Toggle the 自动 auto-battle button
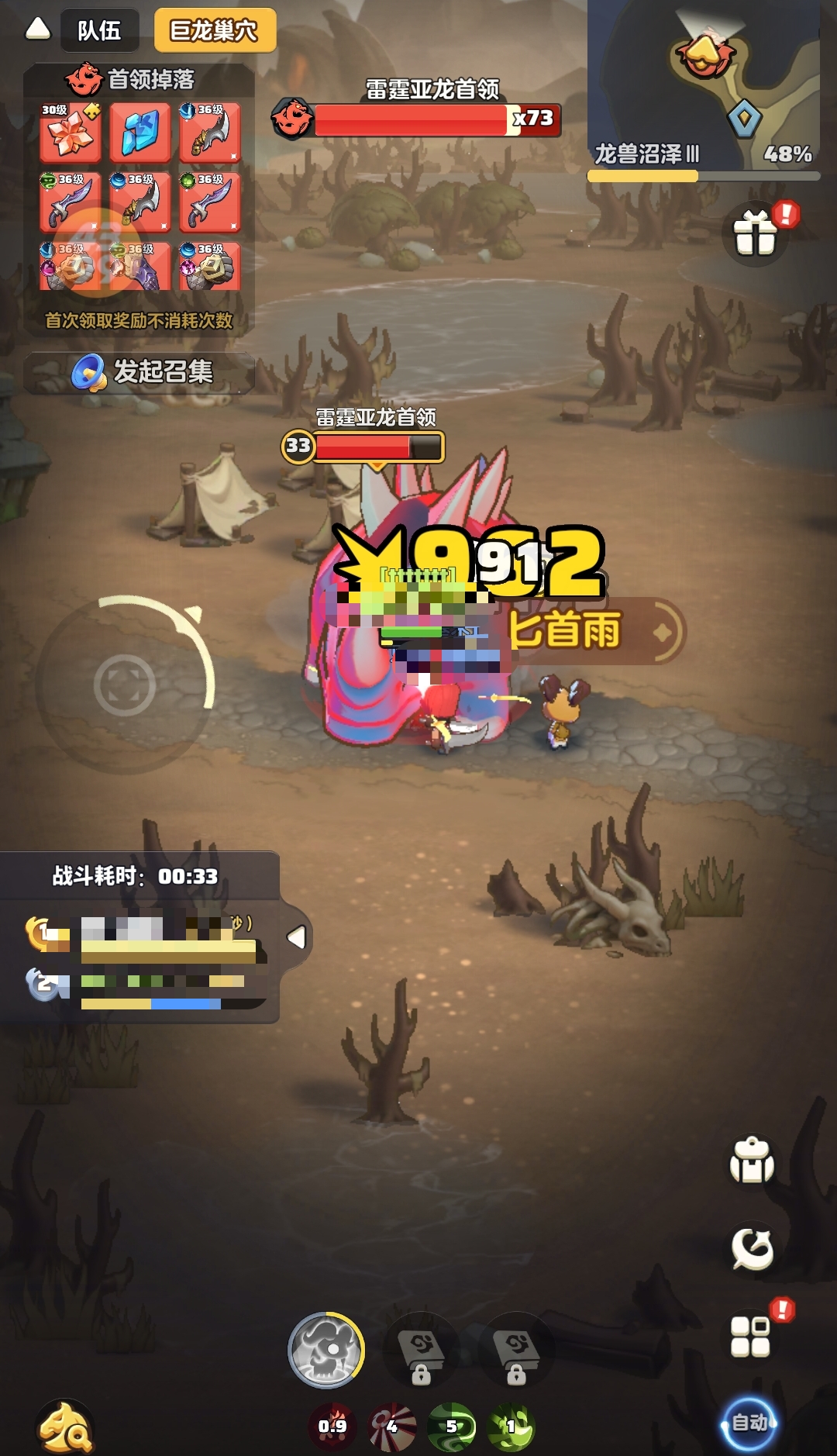This screenshot has width=837, height=1456. (749, 1423)
